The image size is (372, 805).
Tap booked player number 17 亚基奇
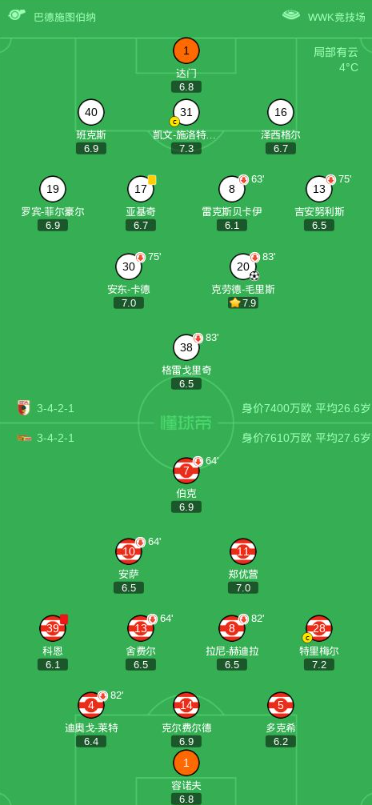(141, 189)
